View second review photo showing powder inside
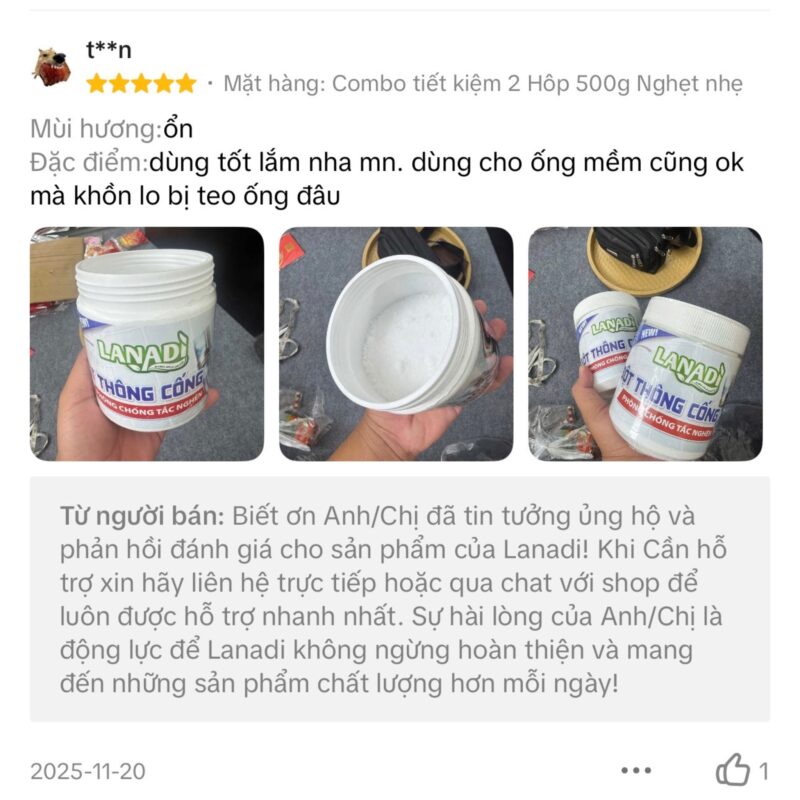Screen dimensions: 800x800 (x=396, y=343)
